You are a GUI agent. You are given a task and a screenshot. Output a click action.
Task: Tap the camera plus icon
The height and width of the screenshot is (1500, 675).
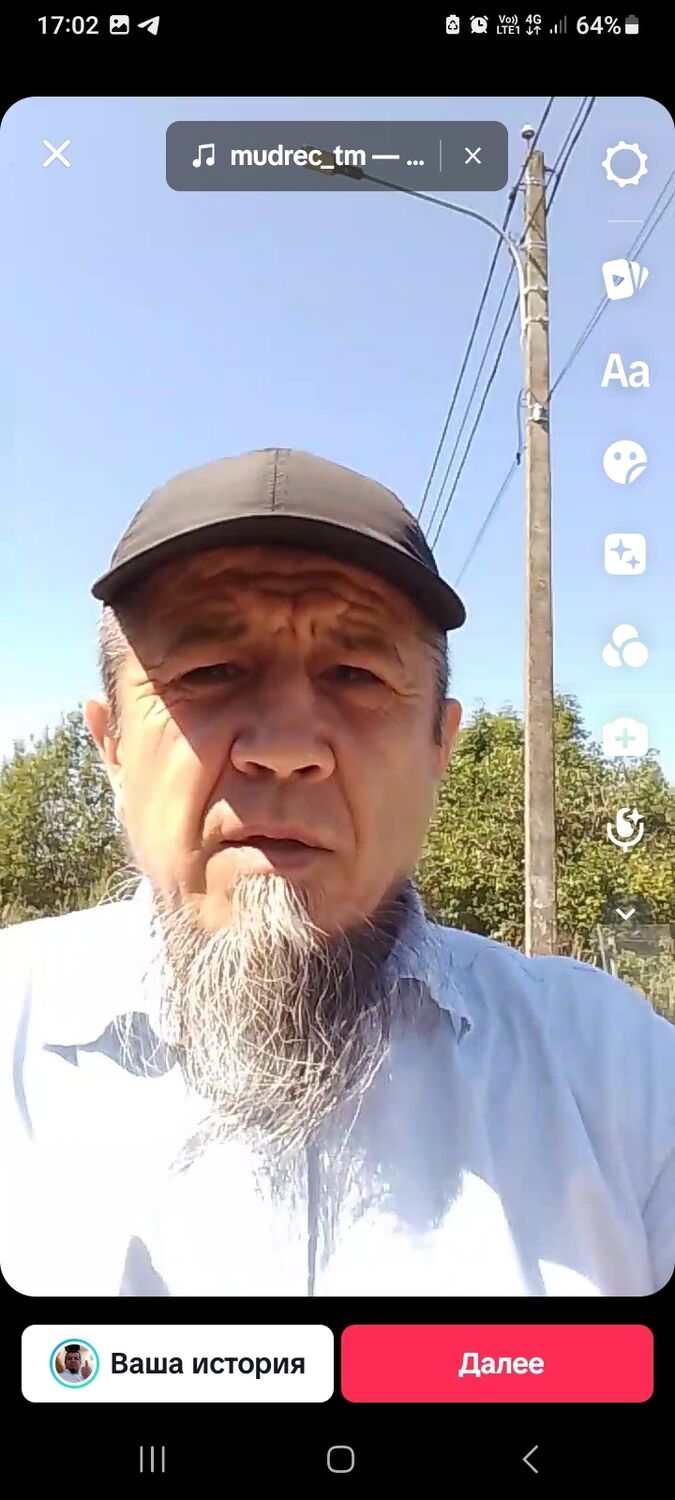click(x=625, y=739)
